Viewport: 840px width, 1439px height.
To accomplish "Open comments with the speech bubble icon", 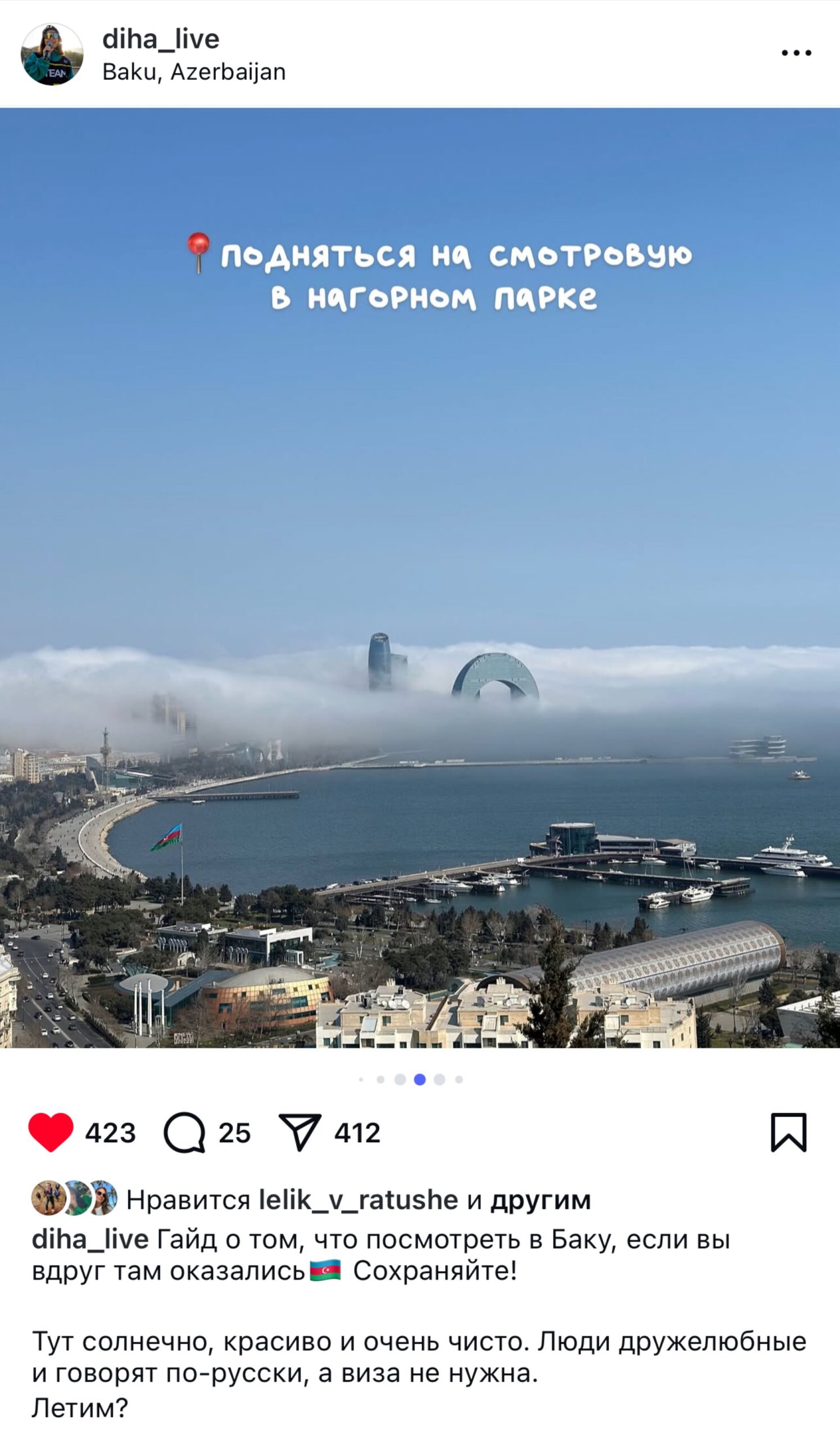I will tap(184, 1132).
